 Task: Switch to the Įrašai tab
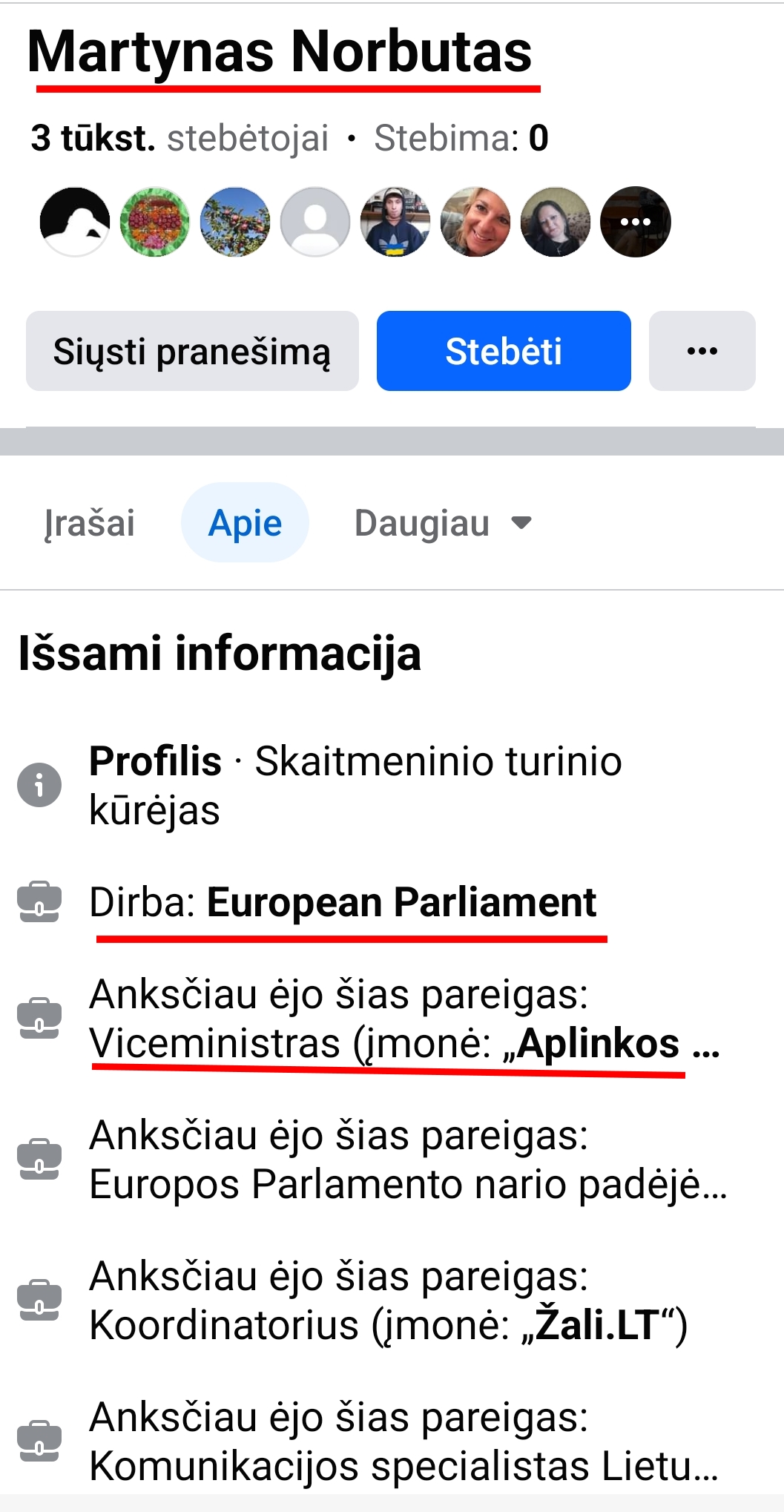coord(90,523)
